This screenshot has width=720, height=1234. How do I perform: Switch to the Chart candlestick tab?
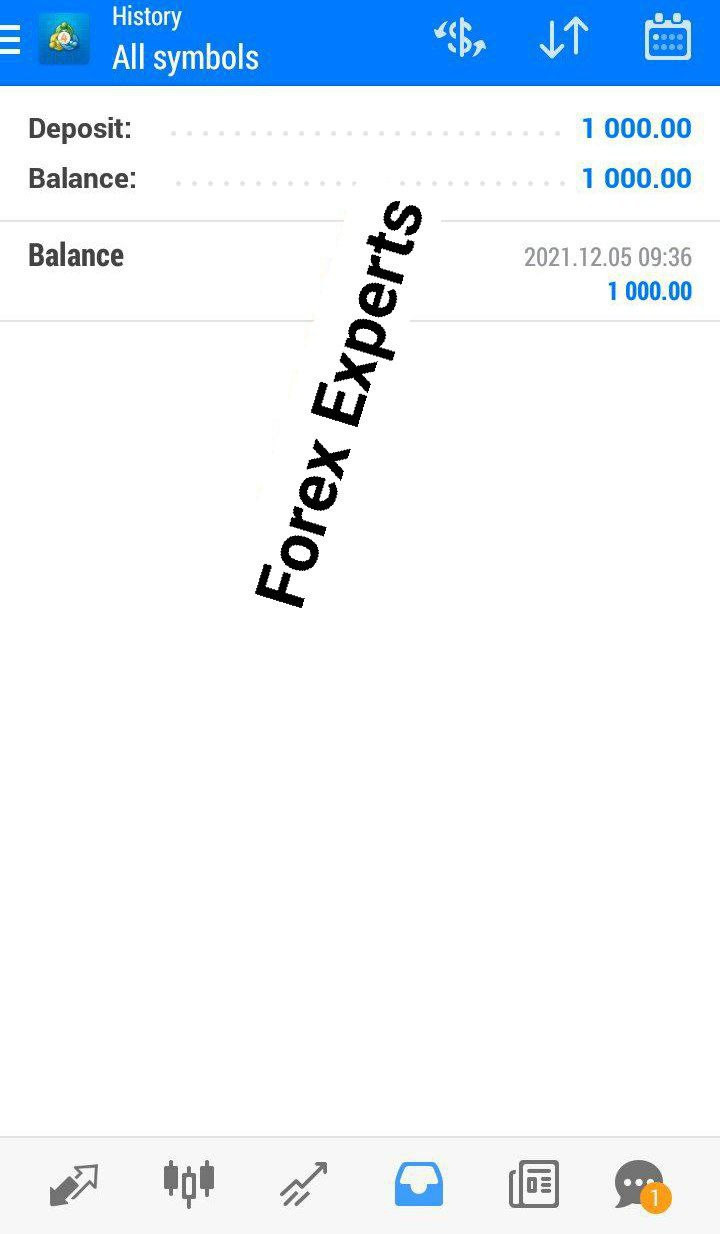pos(189,1183)
